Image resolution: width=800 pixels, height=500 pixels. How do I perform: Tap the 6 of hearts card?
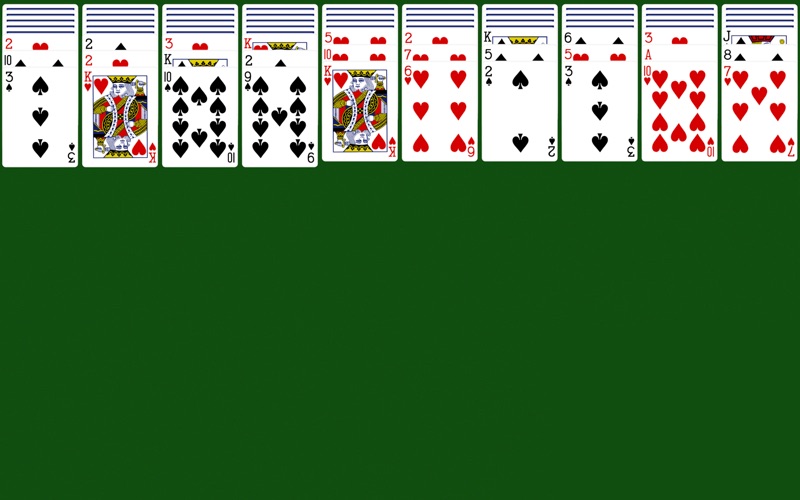coord(440,110)
